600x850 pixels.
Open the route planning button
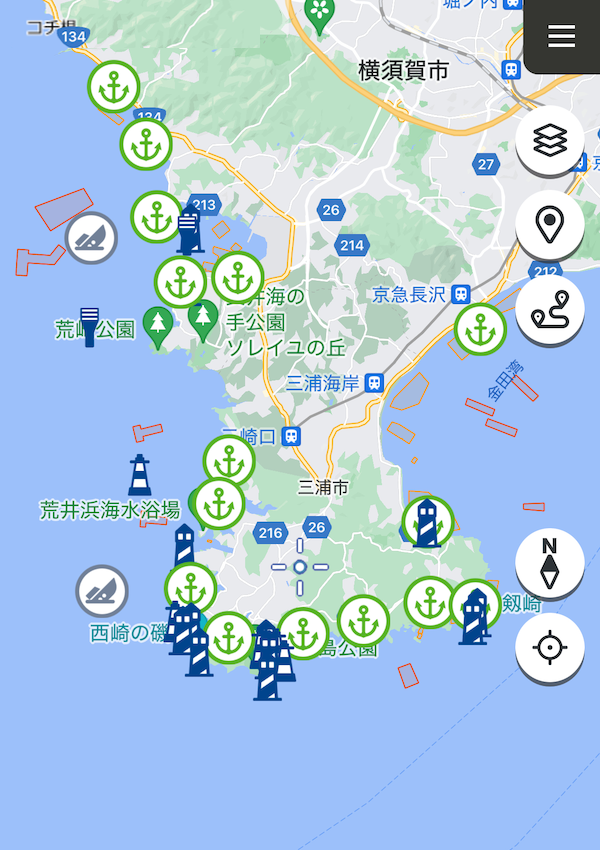(549, 310)
